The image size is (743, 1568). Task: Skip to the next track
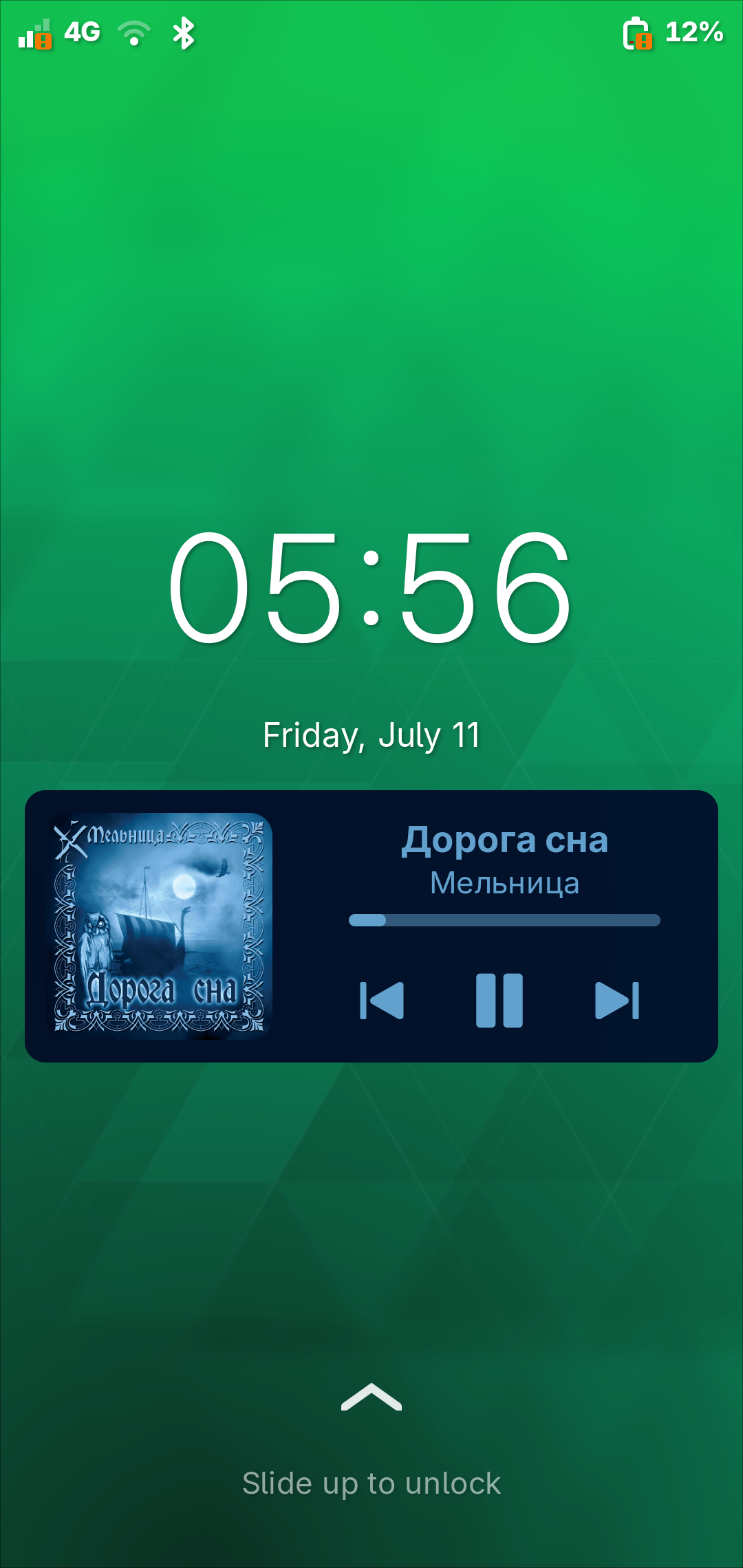click(616, 1001)
